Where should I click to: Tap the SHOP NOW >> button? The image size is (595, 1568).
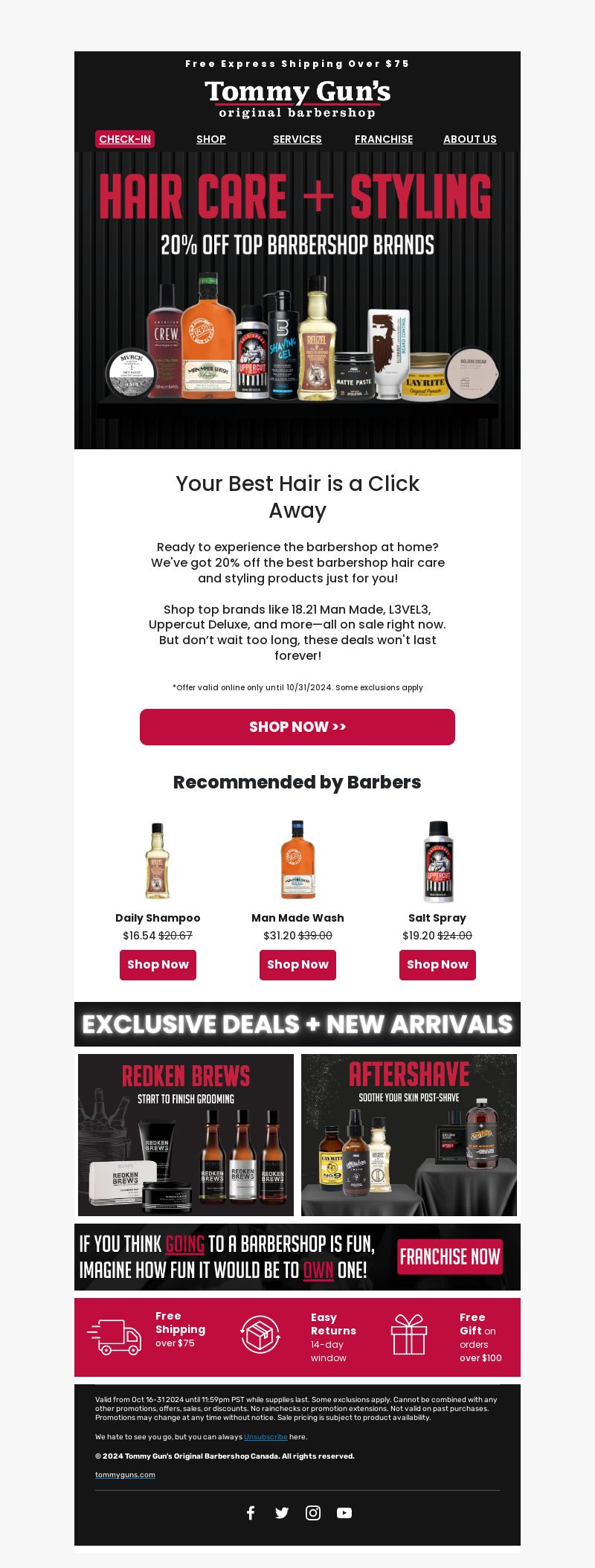coord(297,727)
